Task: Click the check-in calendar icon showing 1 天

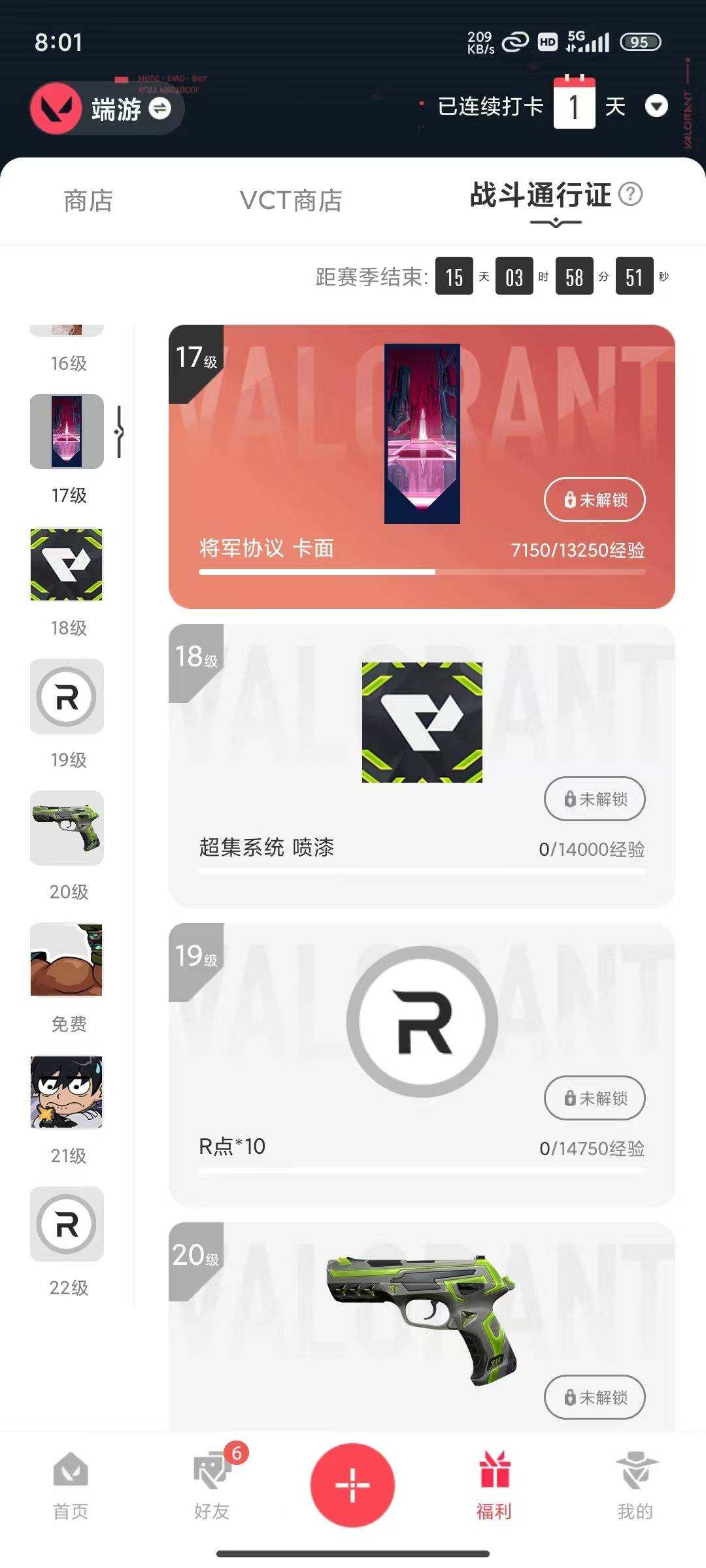Action: pos(574,105)
